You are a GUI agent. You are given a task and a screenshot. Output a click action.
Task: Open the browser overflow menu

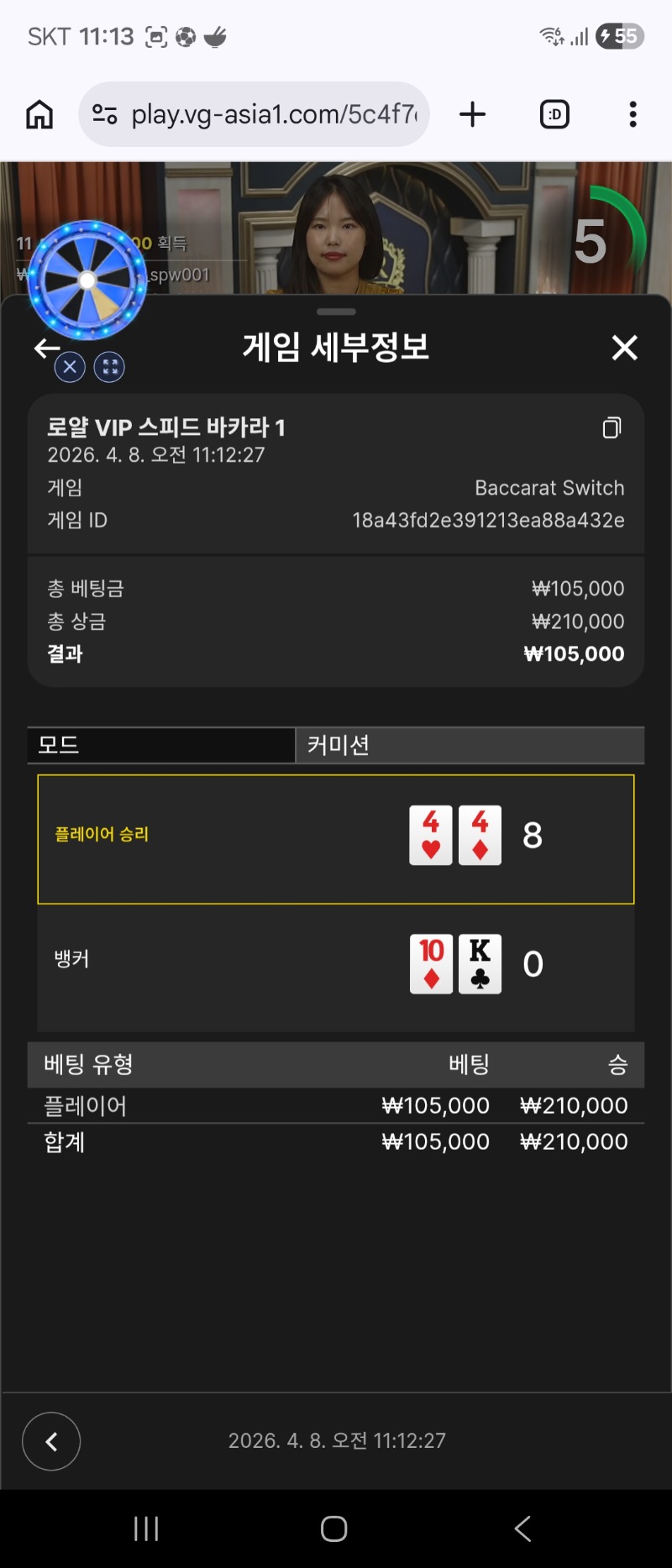click(x=633, y=114)
